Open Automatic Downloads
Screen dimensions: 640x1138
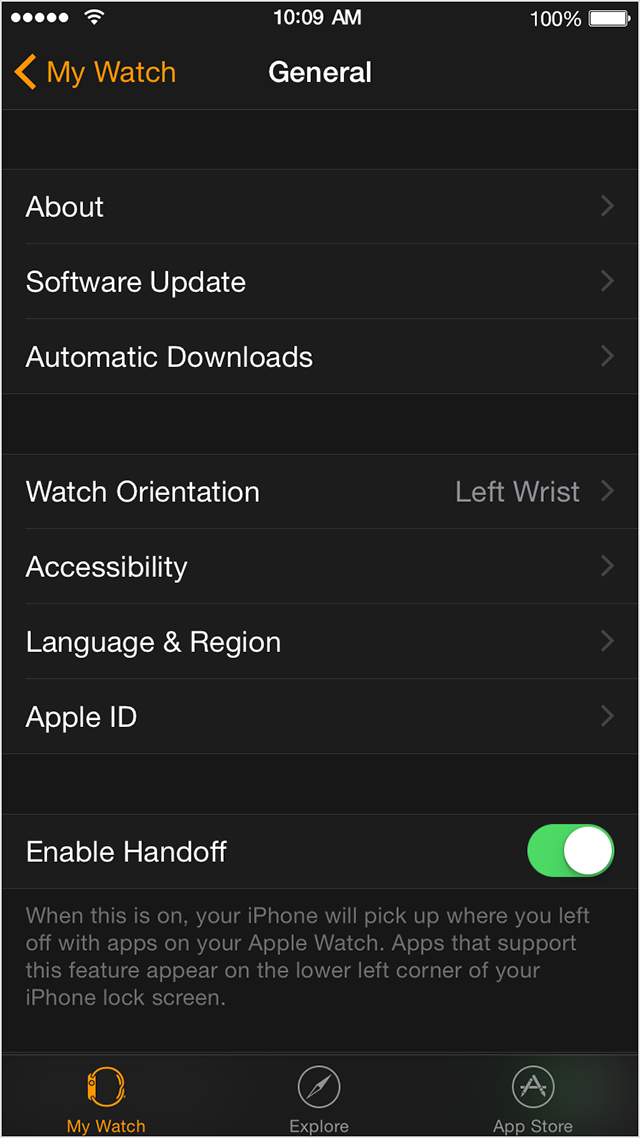pos(320,356)
